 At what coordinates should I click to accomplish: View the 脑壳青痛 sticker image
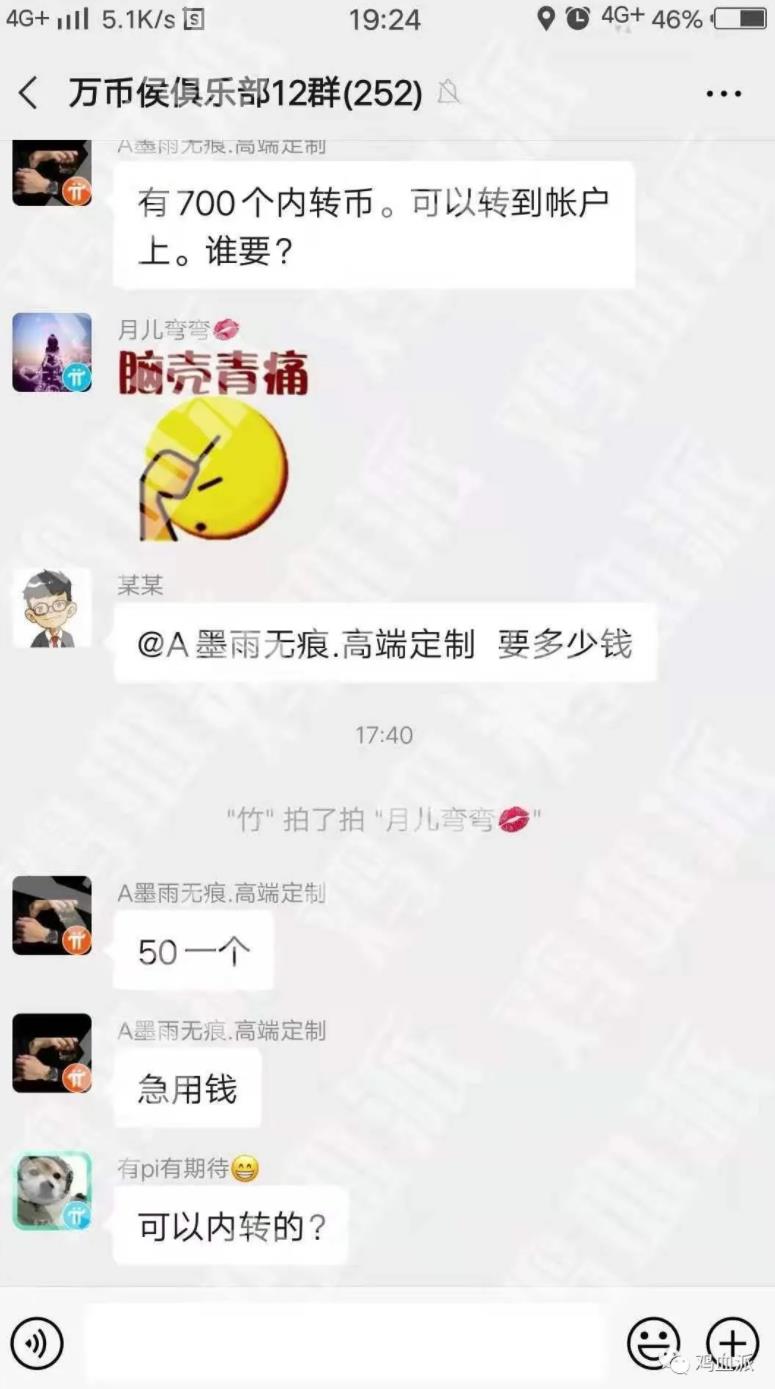point(214,445)
